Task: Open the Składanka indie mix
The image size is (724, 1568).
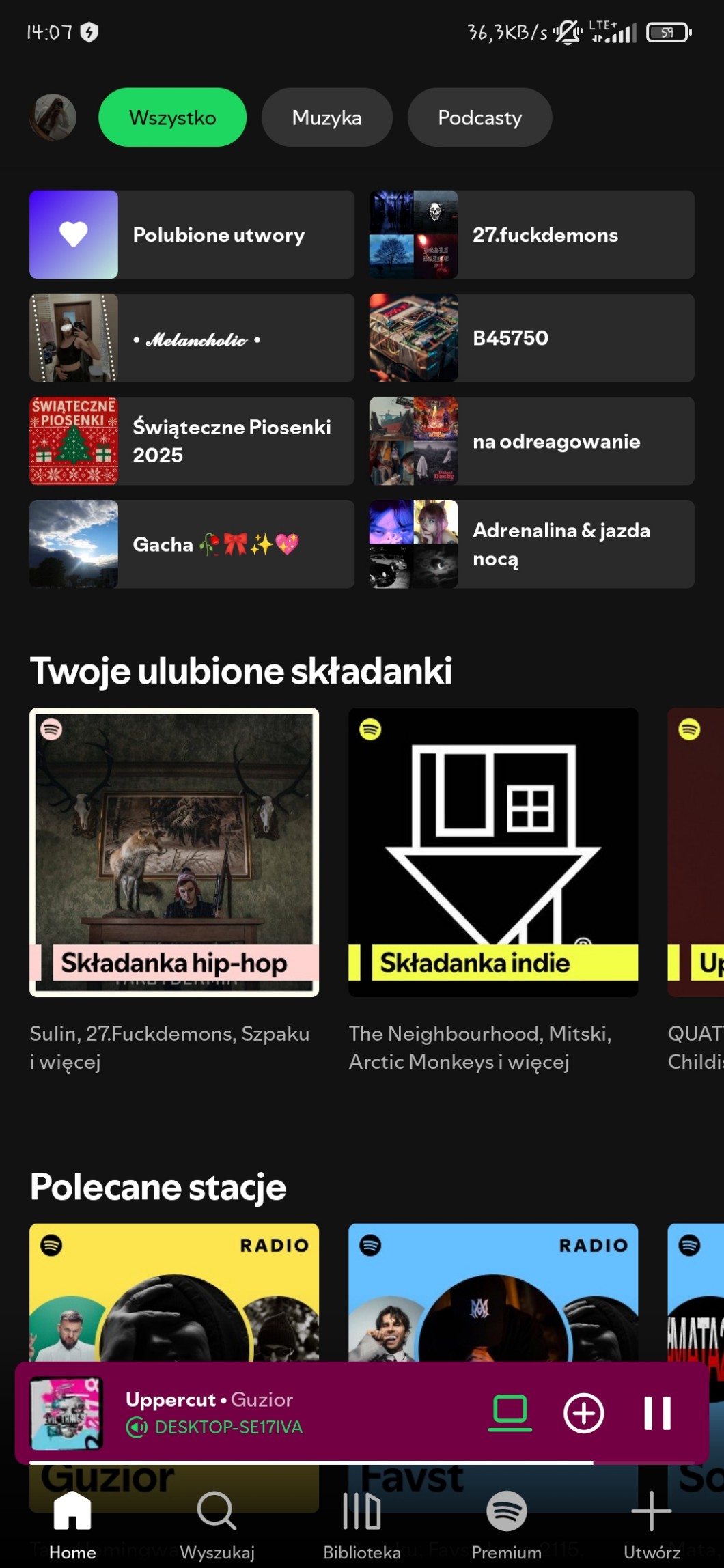Action: [493, 852]
